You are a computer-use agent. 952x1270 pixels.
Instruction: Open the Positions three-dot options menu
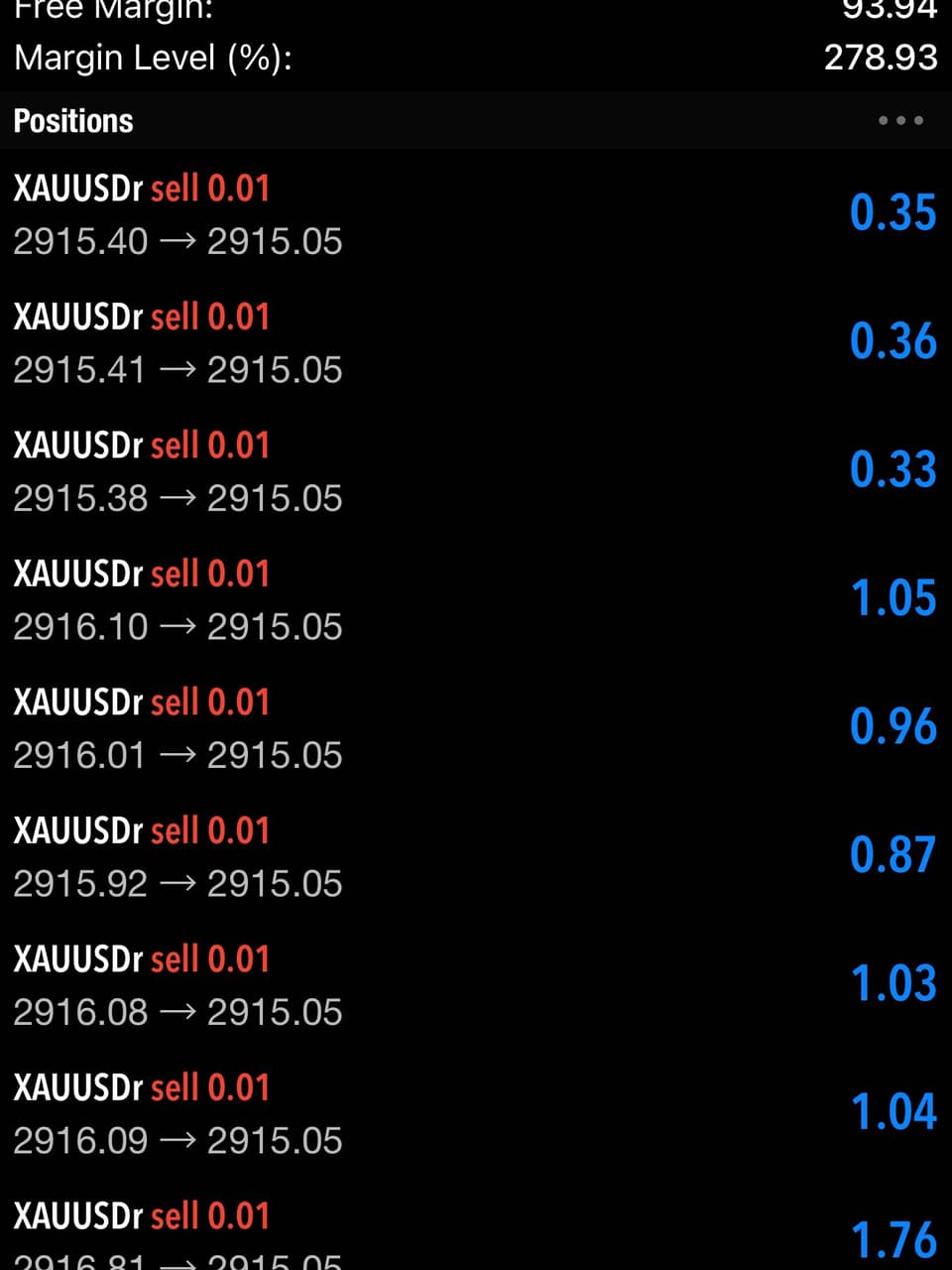(900, 121)
